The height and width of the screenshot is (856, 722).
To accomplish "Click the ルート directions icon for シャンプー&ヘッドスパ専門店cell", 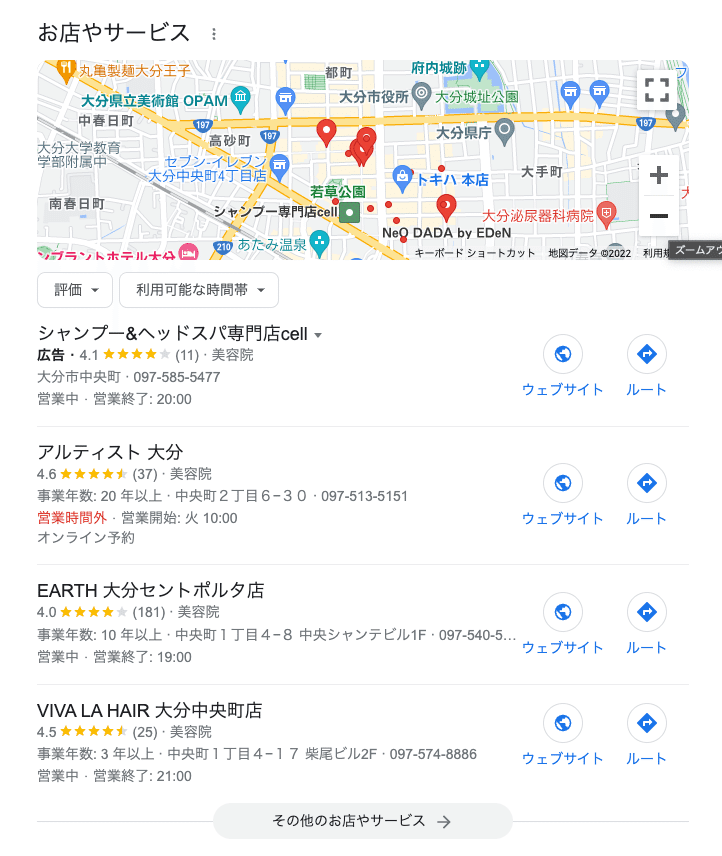I will click(x=646, y=353).
